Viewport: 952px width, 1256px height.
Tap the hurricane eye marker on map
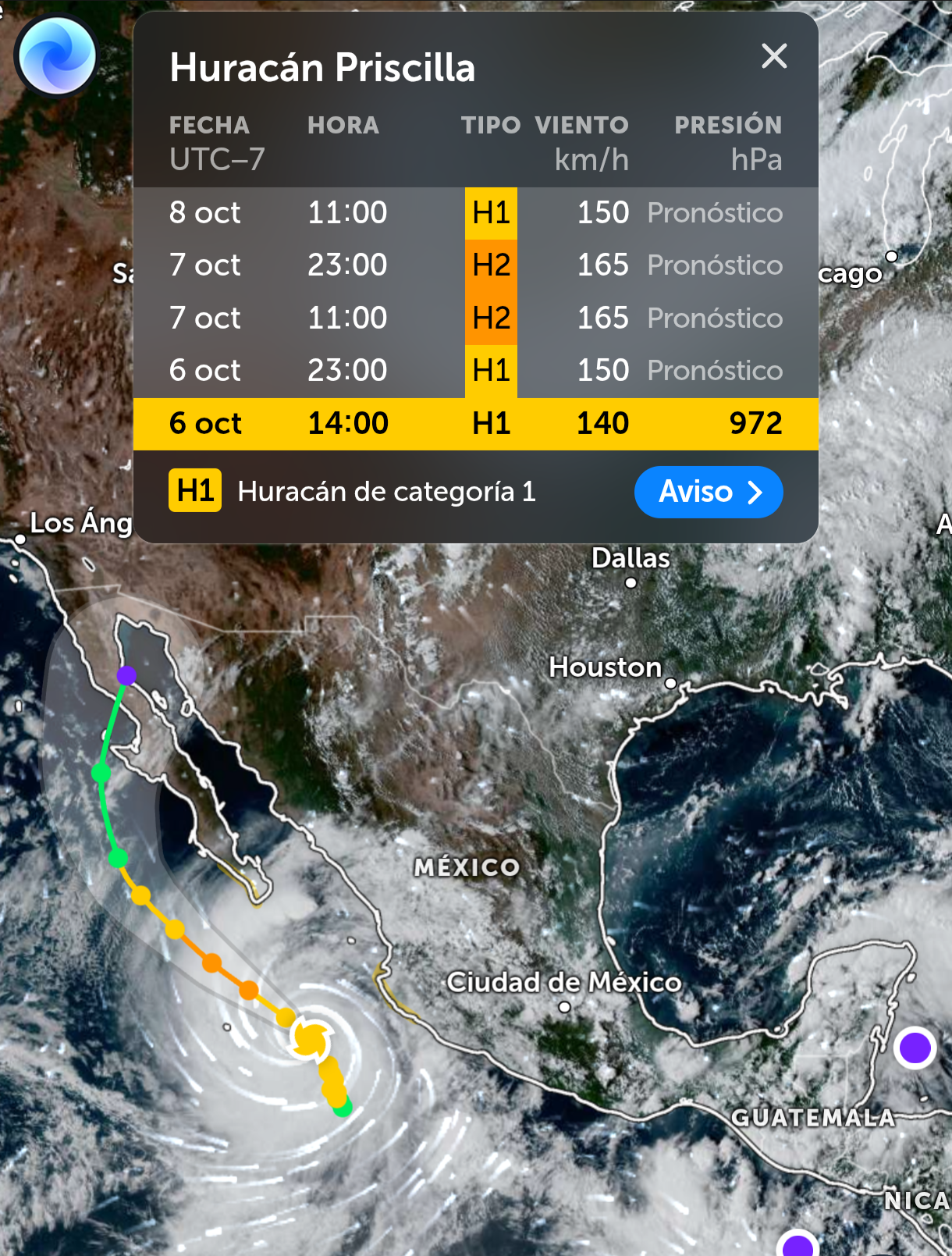click(x=311, y=1040)
